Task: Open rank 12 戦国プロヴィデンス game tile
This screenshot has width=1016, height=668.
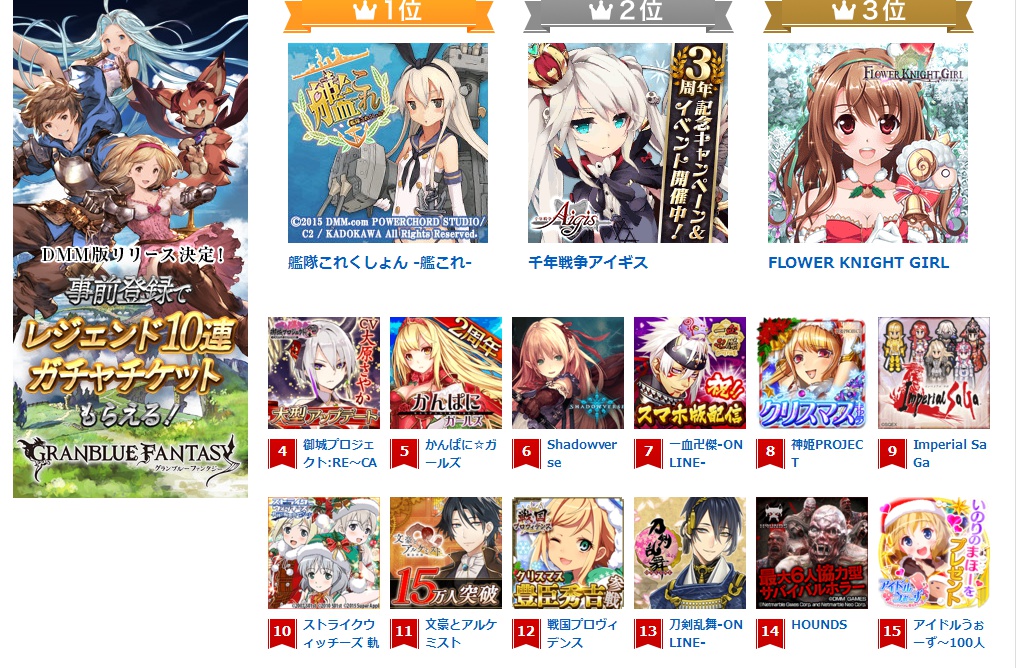Action: 568,554
